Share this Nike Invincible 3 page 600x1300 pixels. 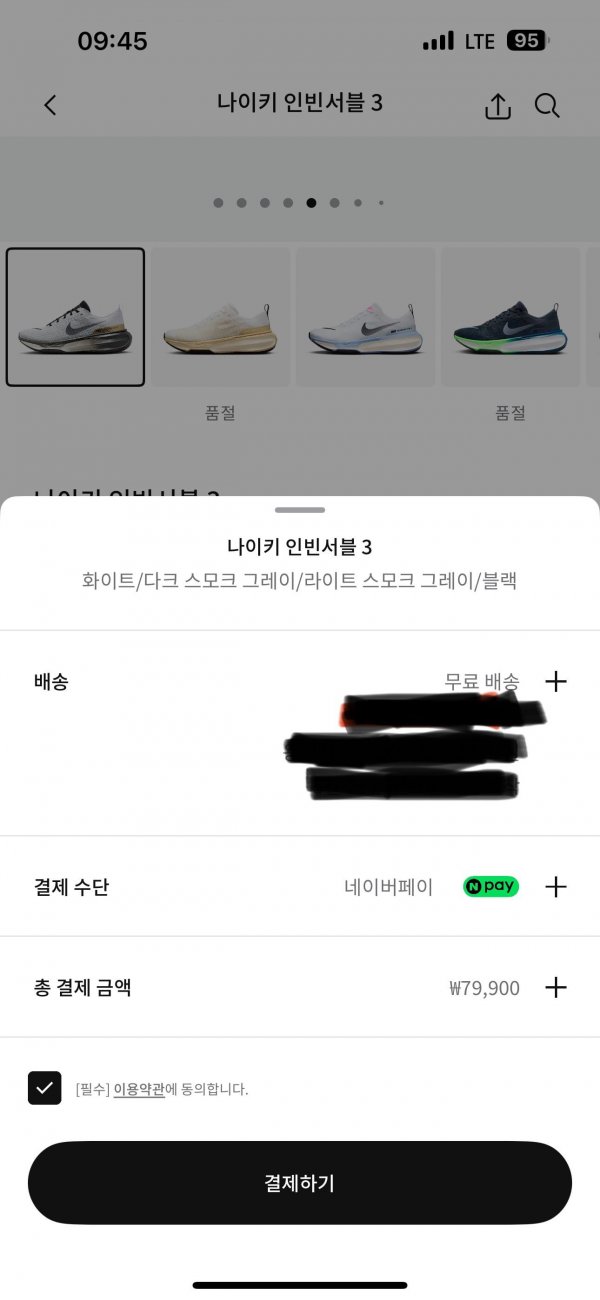click(x=498, y=105)
